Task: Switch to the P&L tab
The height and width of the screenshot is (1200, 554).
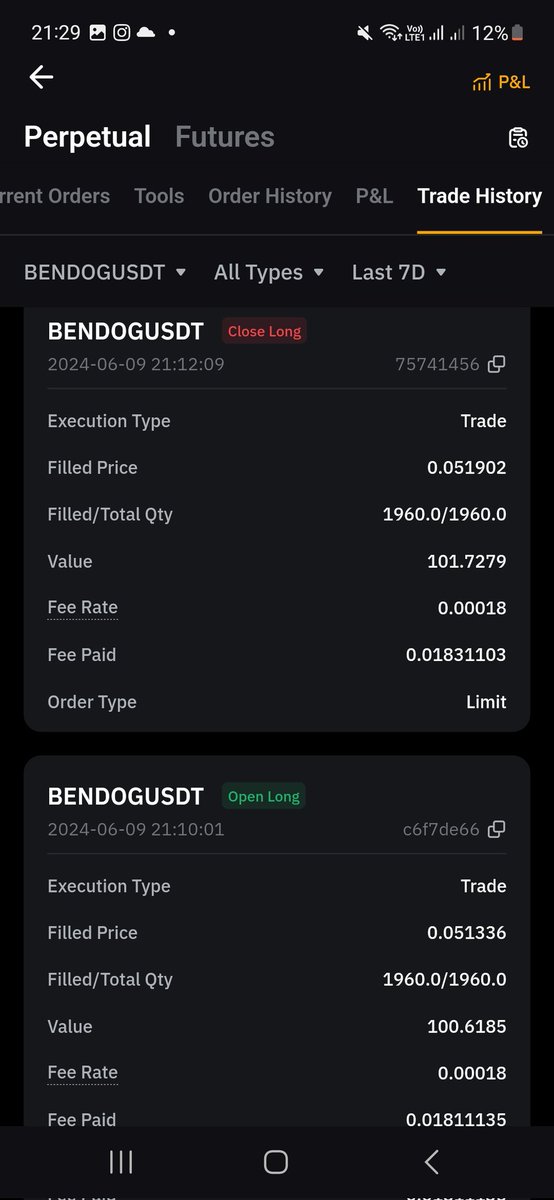Action: point(374,196)
